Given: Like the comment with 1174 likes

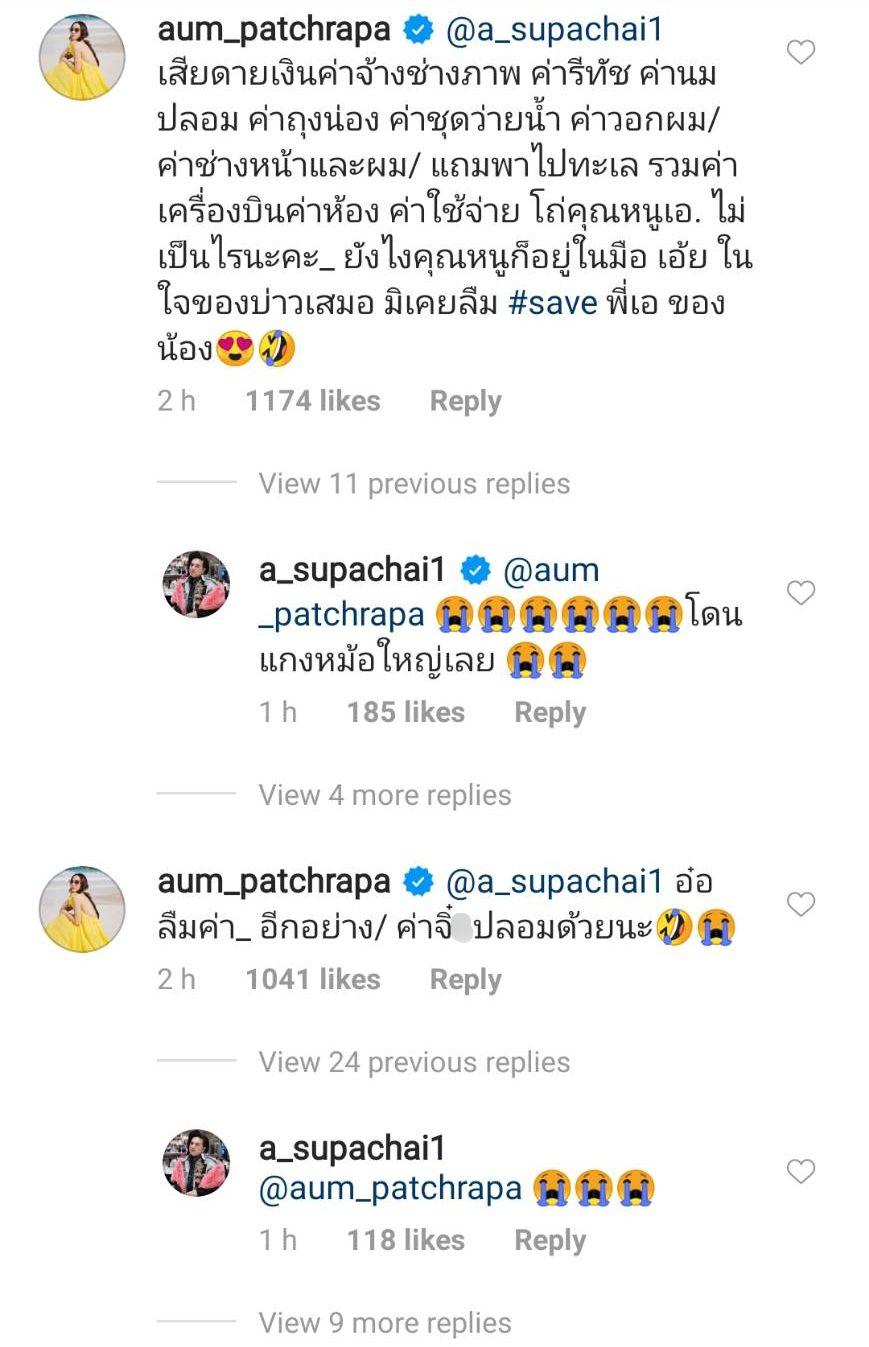Looking at the screenshot, I should (800, 52).
